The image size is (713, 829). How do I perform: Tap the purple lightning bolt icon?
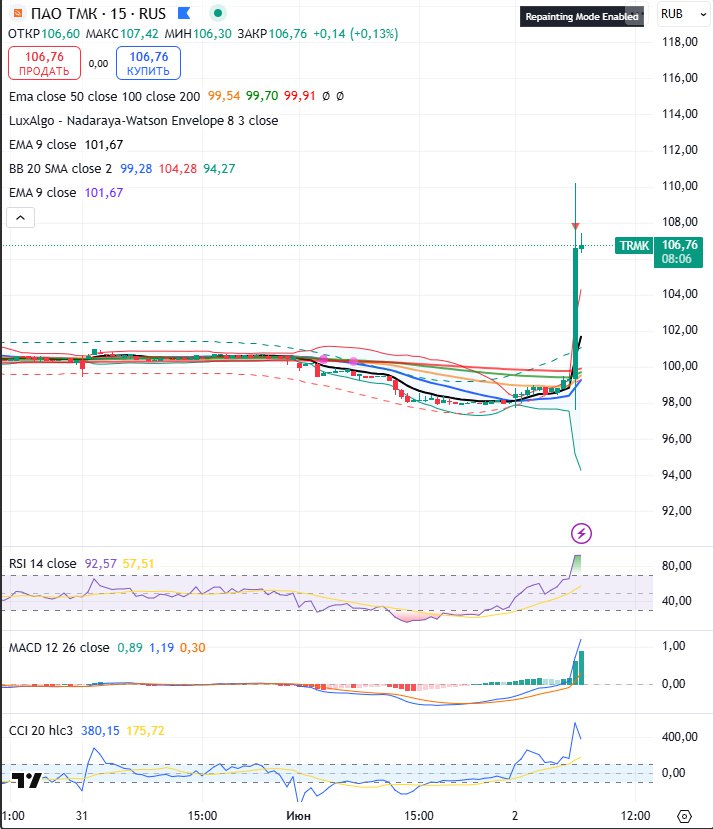point(581,533)
